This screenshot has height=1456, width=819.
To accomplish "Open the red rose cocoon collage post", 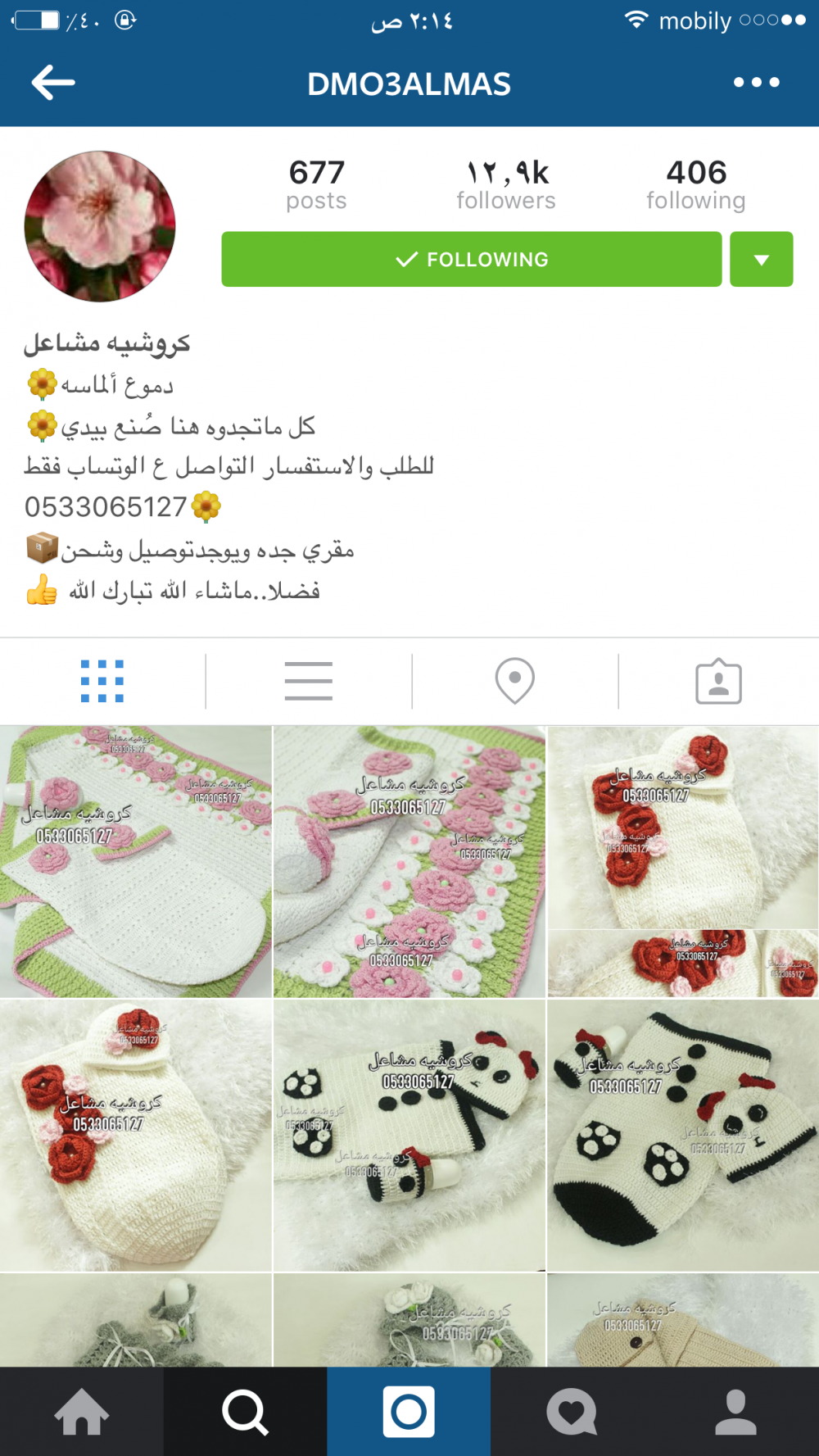I will [682, 861].
